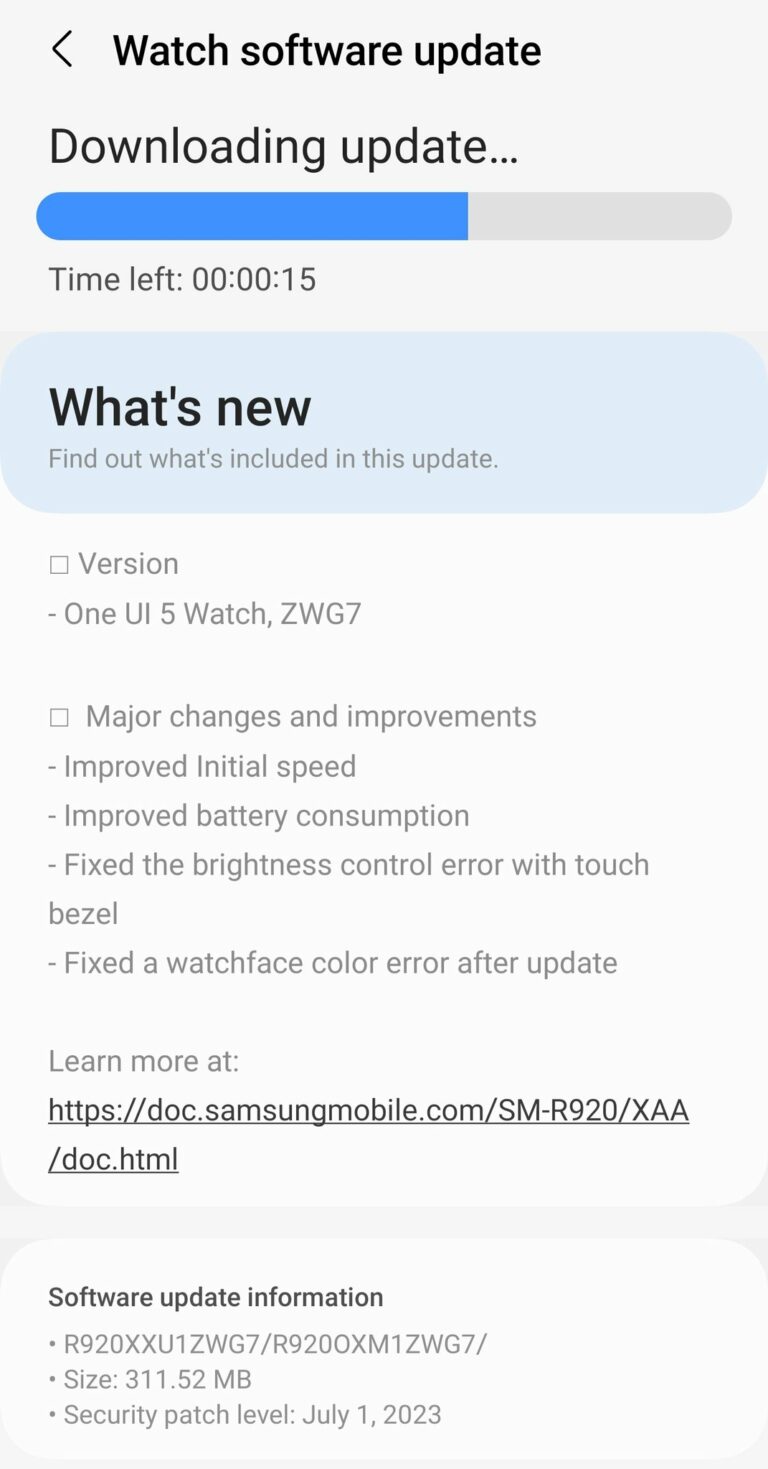This screenshot has height=1469, width=768.
Task: Tap the Watch software update title
Action: coord(328,49)
